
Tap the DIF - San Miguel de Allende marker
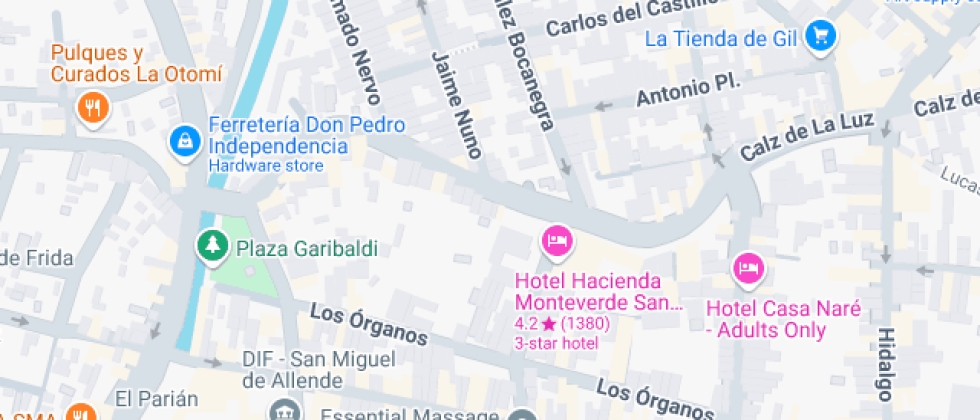(x=286, y=411)
